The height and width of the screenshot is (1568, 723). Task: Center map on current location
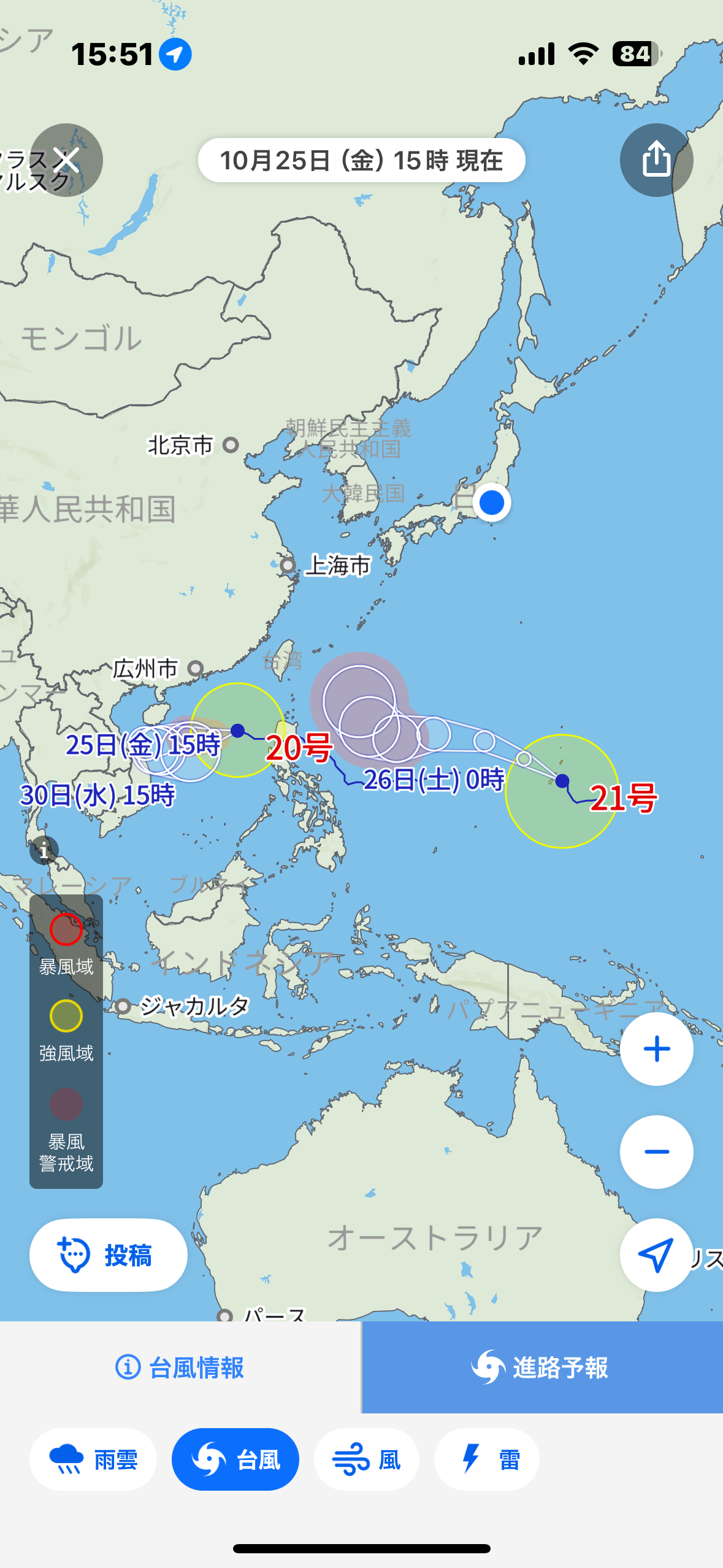coord(656,1255)
